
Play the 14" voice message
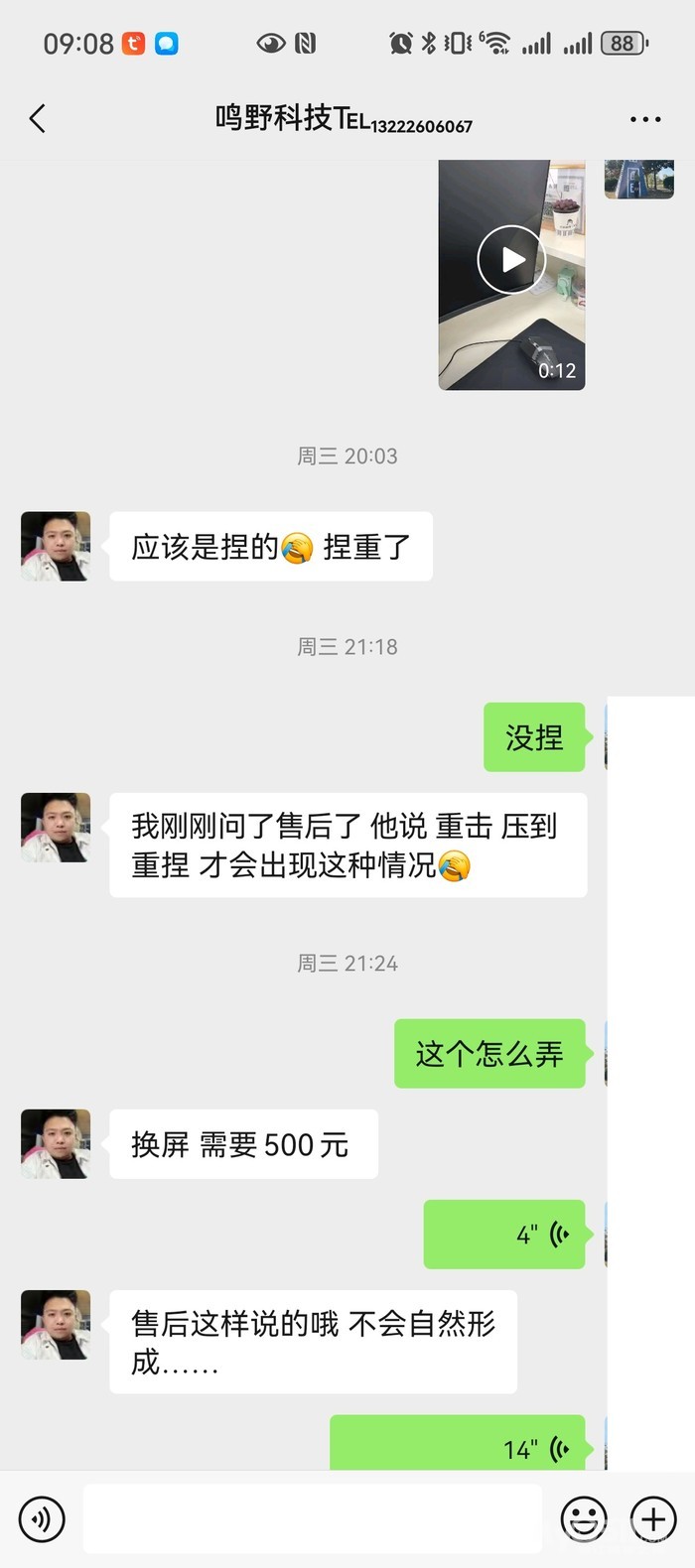[458, 1445]
